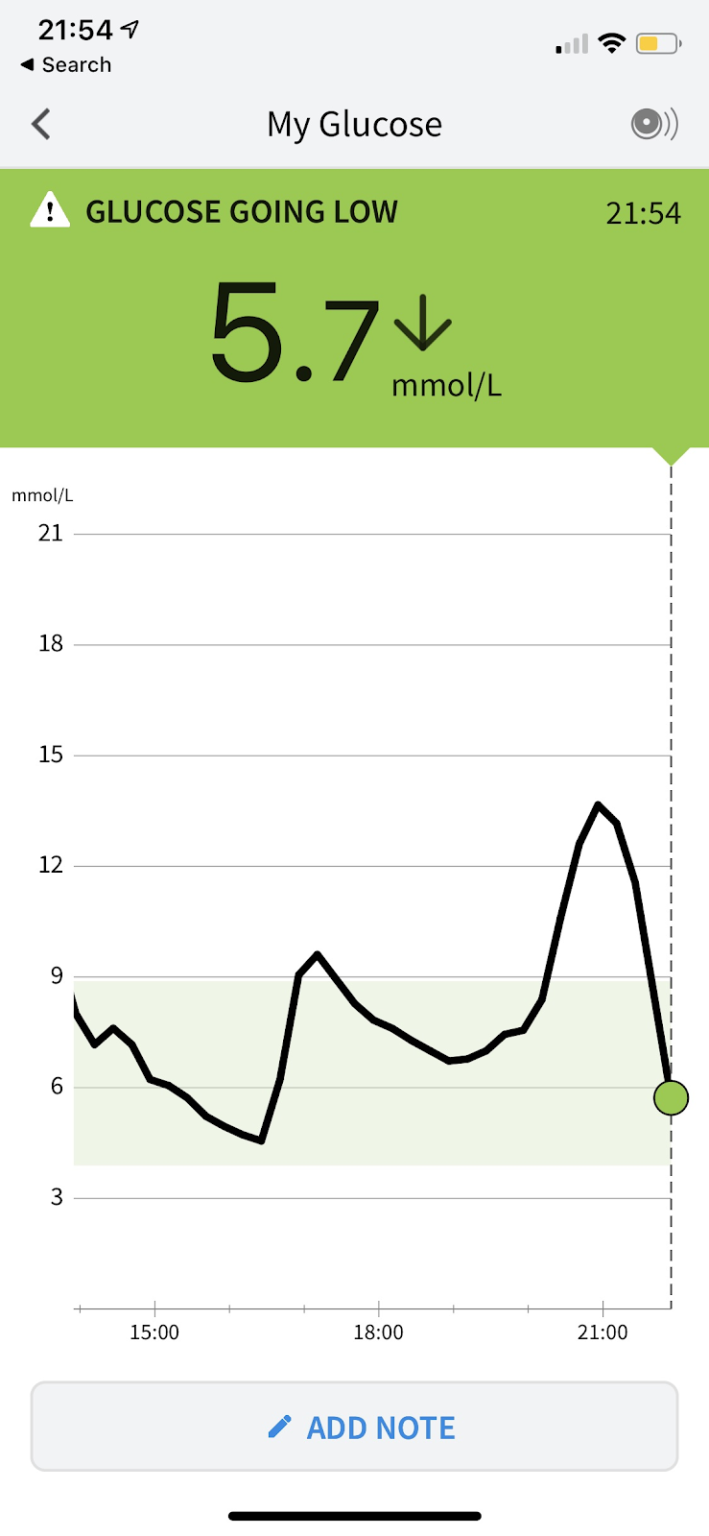This screenshot has height=1536, width=709.
Task: Go back from My Glucose screen
Action: [41, 125]
